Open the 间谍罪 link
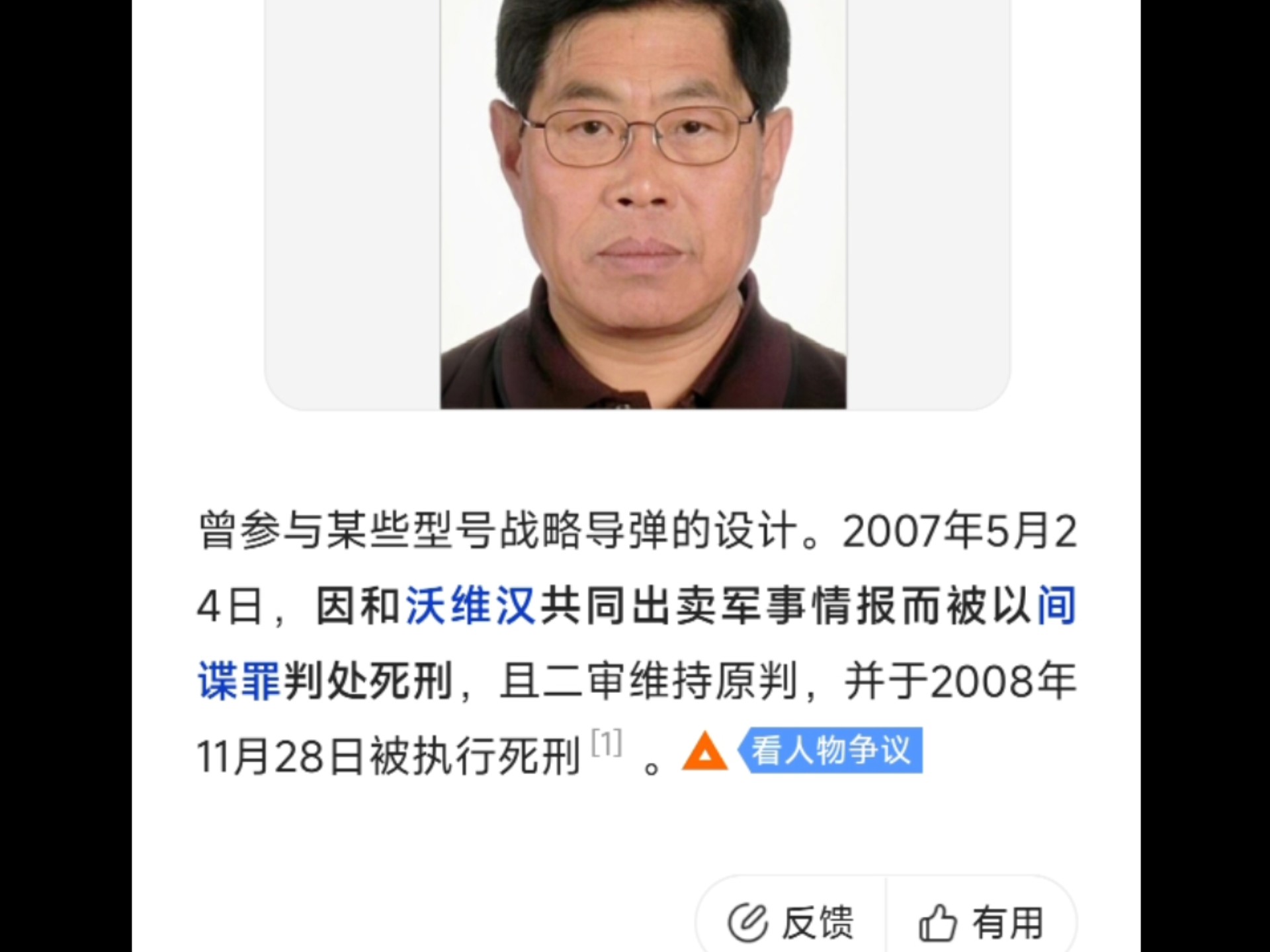 239,681
